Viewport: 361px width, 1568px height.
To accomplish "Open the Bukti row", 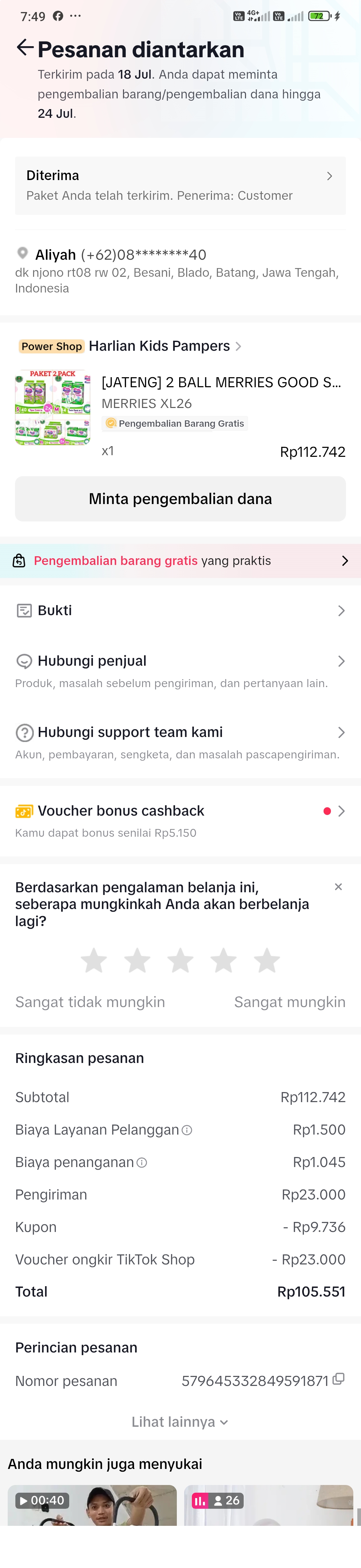I will [180, 610].
